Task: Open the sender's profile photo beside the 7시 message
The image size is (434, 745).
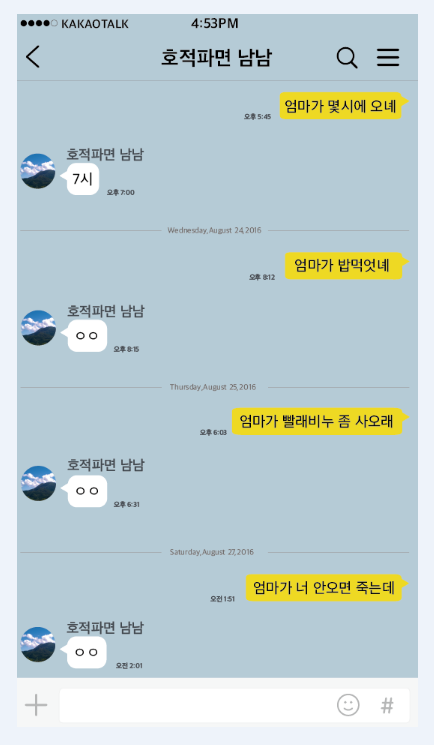Action: click(x=38, y=171)
